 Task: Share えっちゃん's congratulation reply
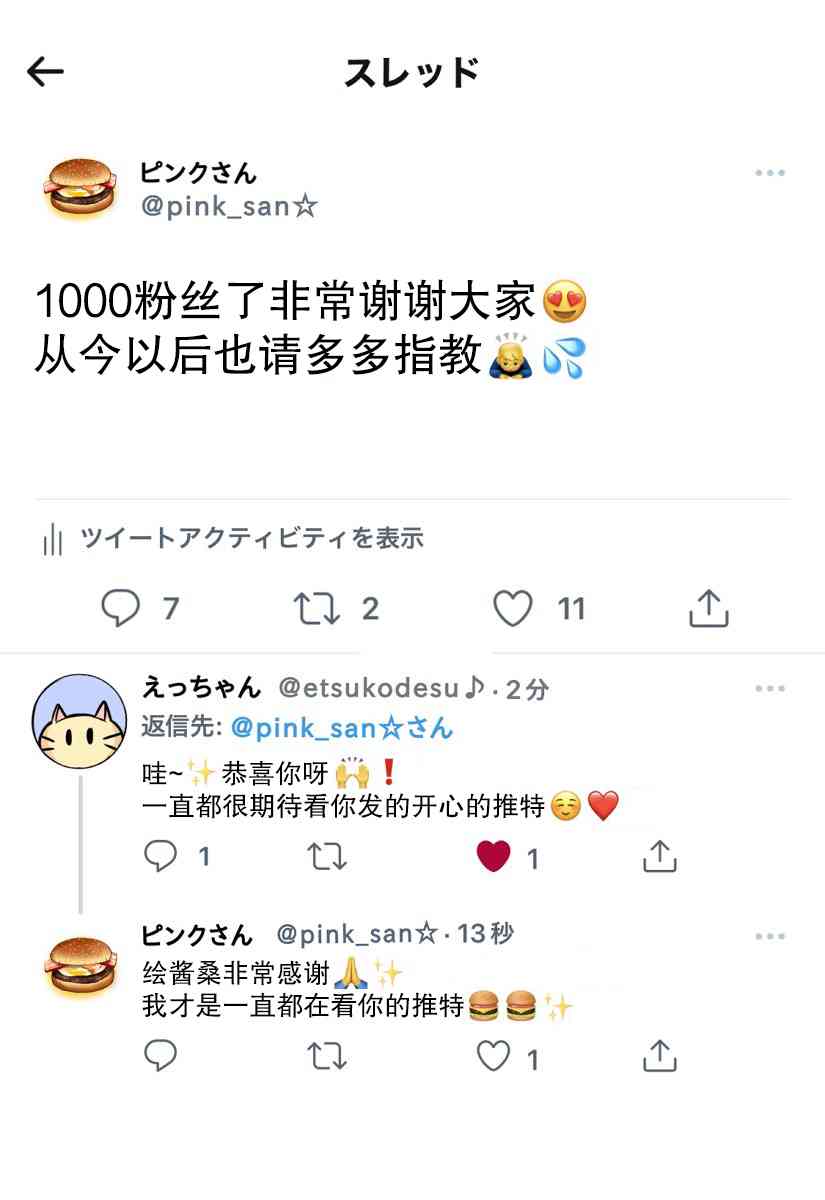tap(659, 857)
